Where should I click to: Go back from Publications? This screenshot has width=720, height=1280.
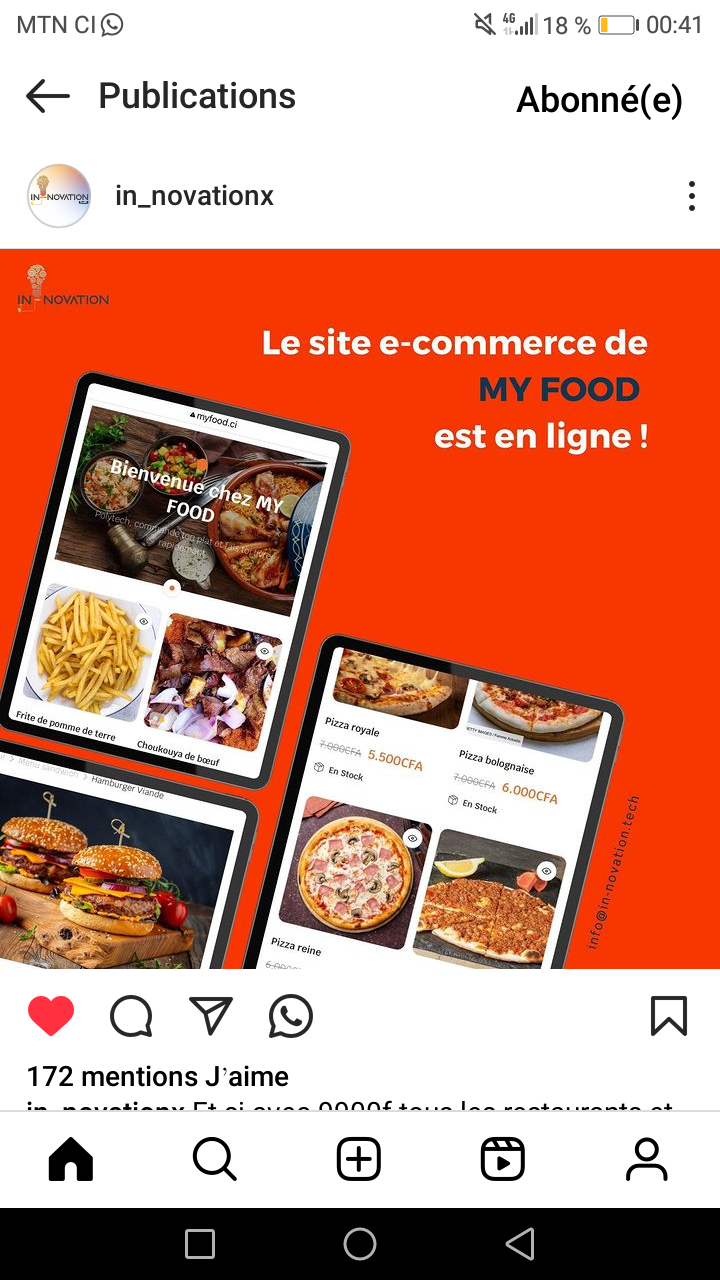click(x=48, y=97)
